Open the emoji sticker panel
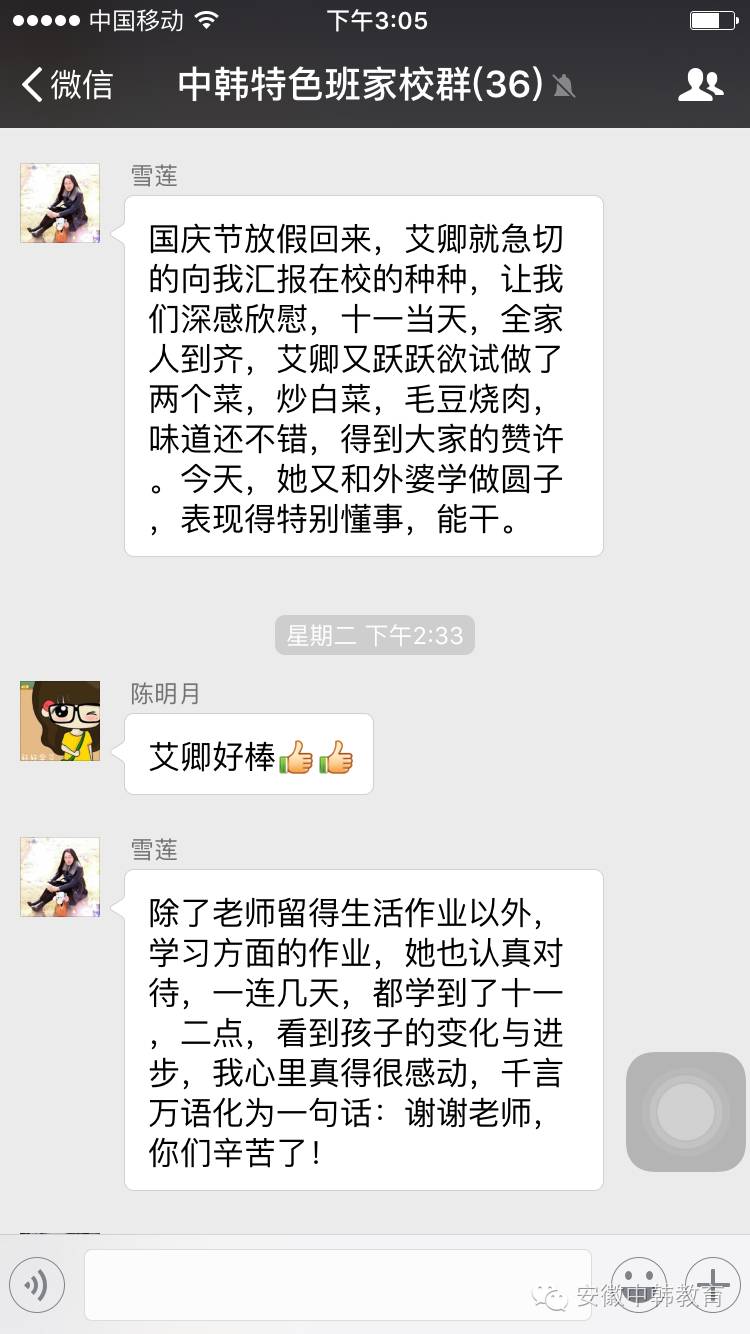The height and width of the screenshot is (1334, 750). tap(638, 1285)
